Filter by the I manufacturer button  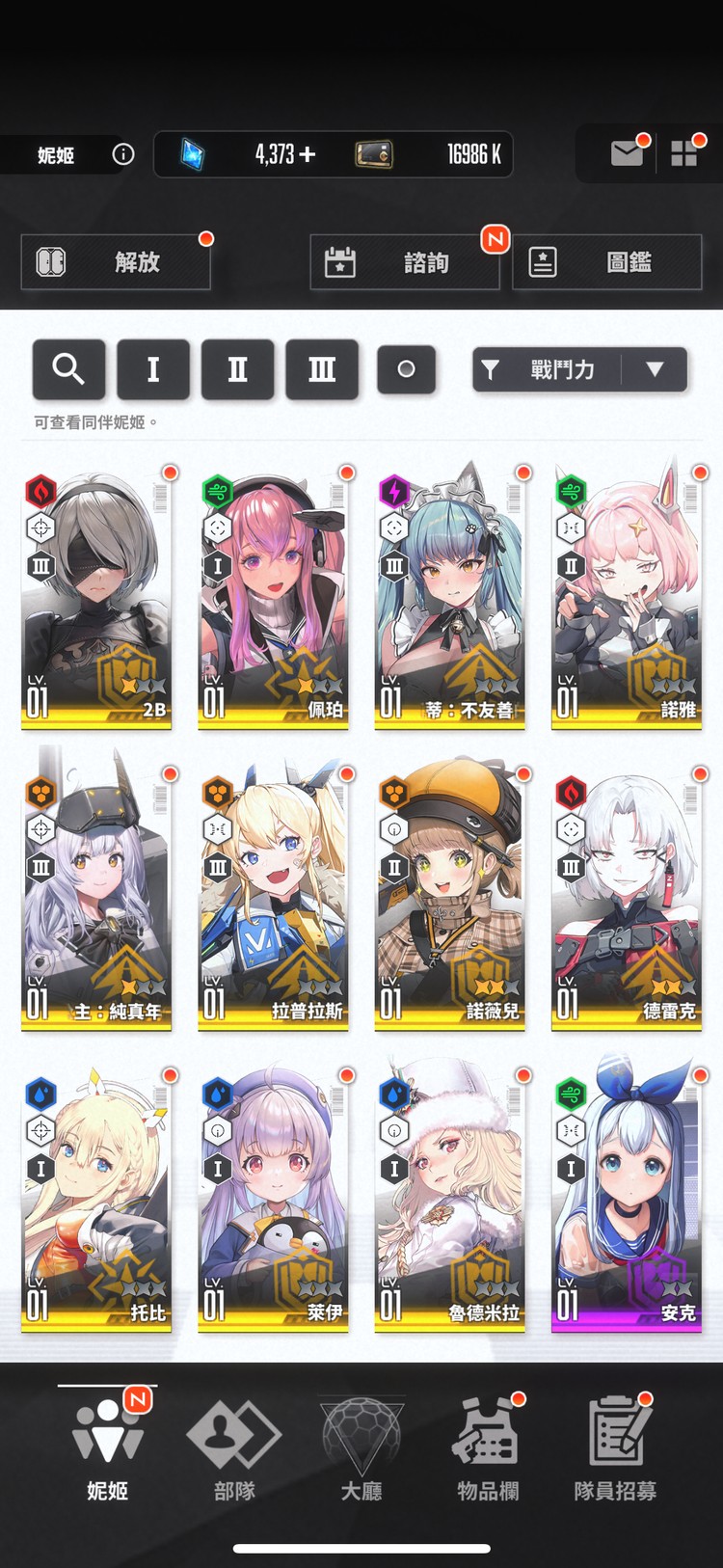(152, 369)
